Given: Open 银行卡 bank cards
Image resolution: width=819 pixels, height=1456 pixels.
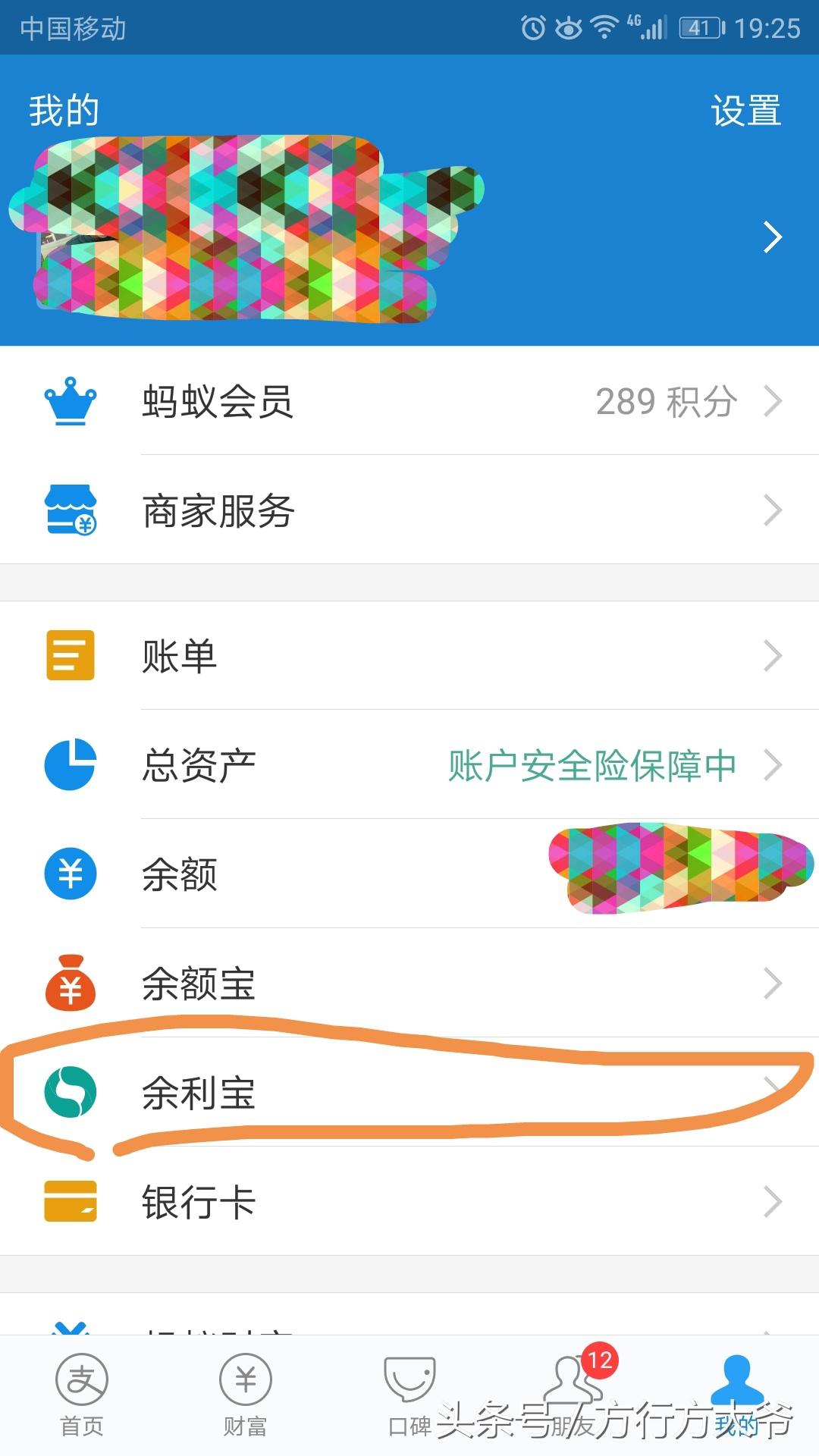Looking at the screenshot, I should click(x=409, y=1201).
